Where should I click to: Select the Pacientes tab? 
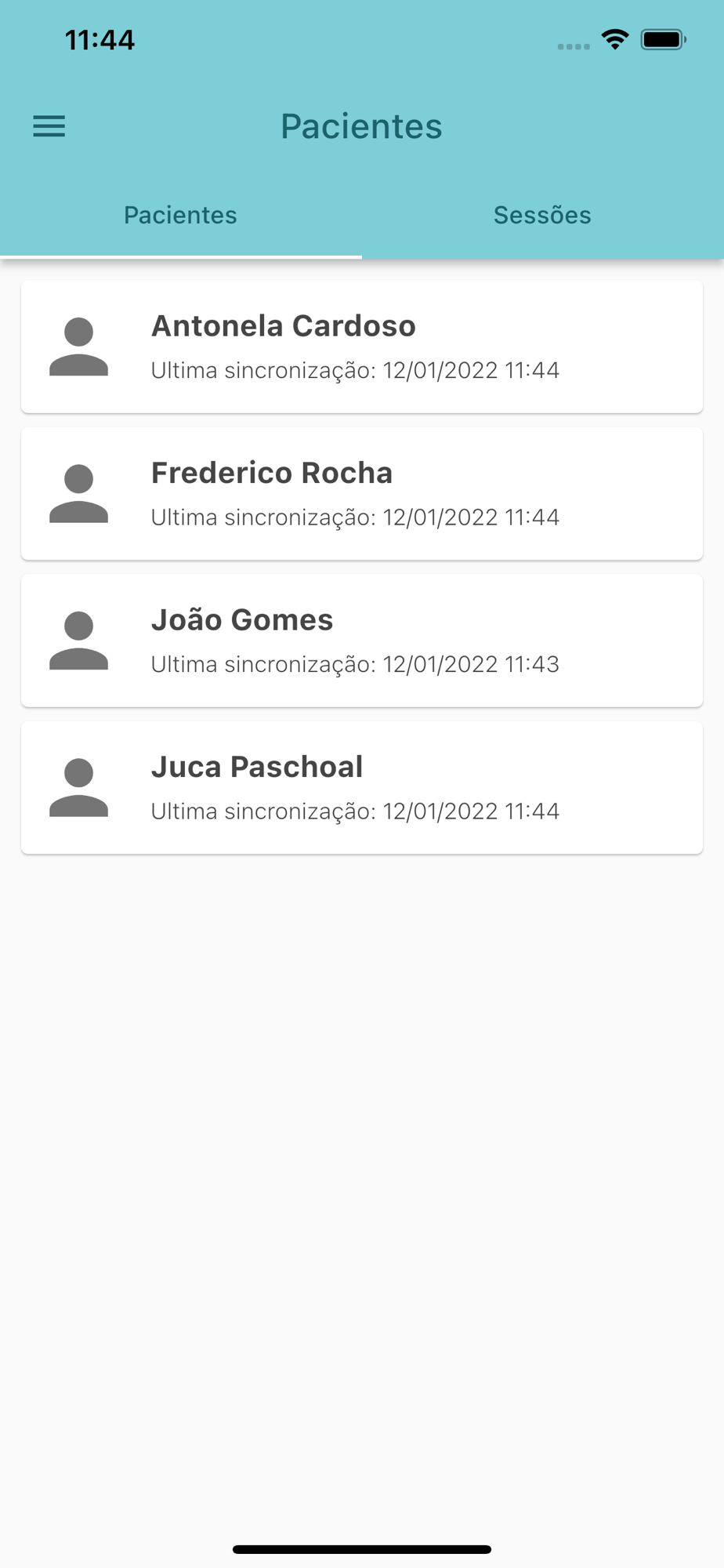point(180,216)
